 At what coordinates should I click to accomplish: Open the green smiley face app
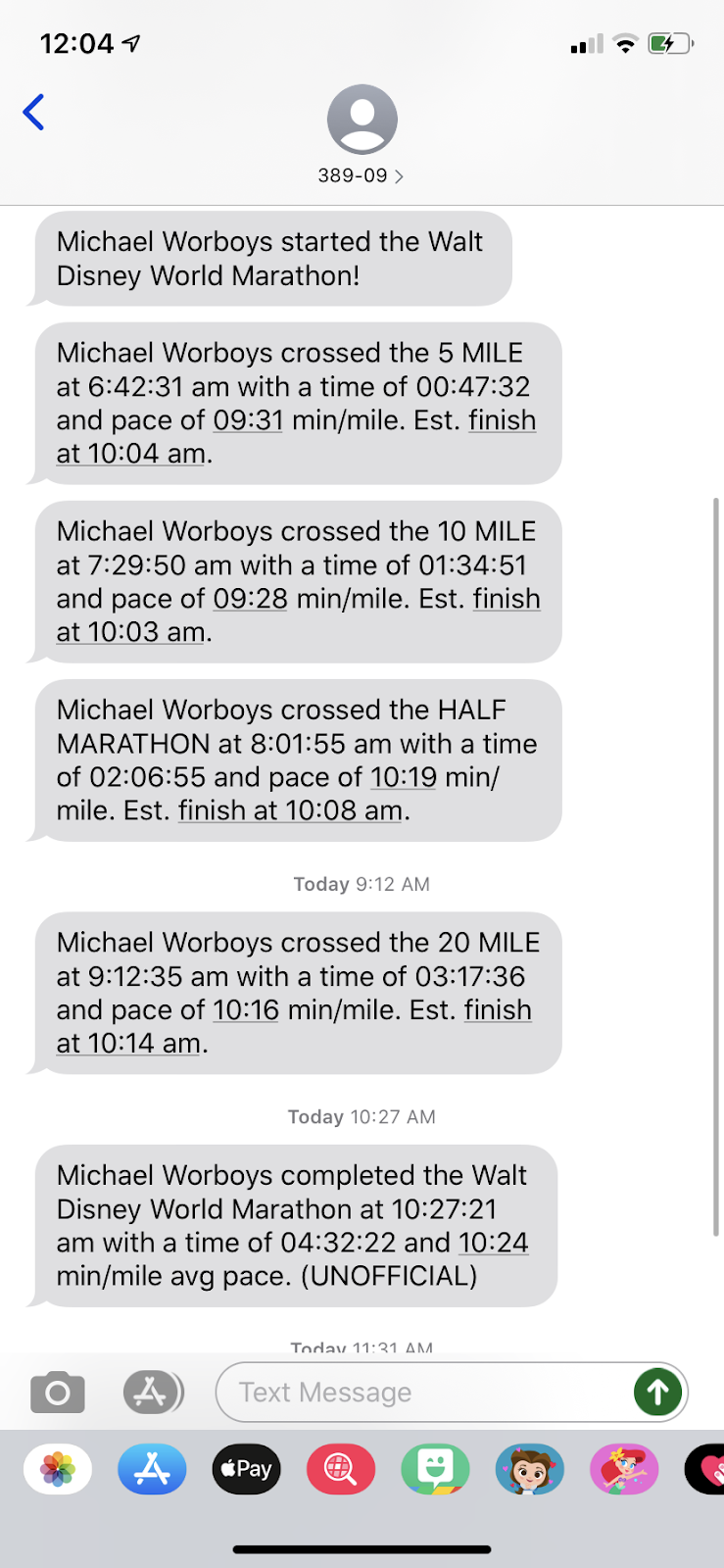point(435,1469)
